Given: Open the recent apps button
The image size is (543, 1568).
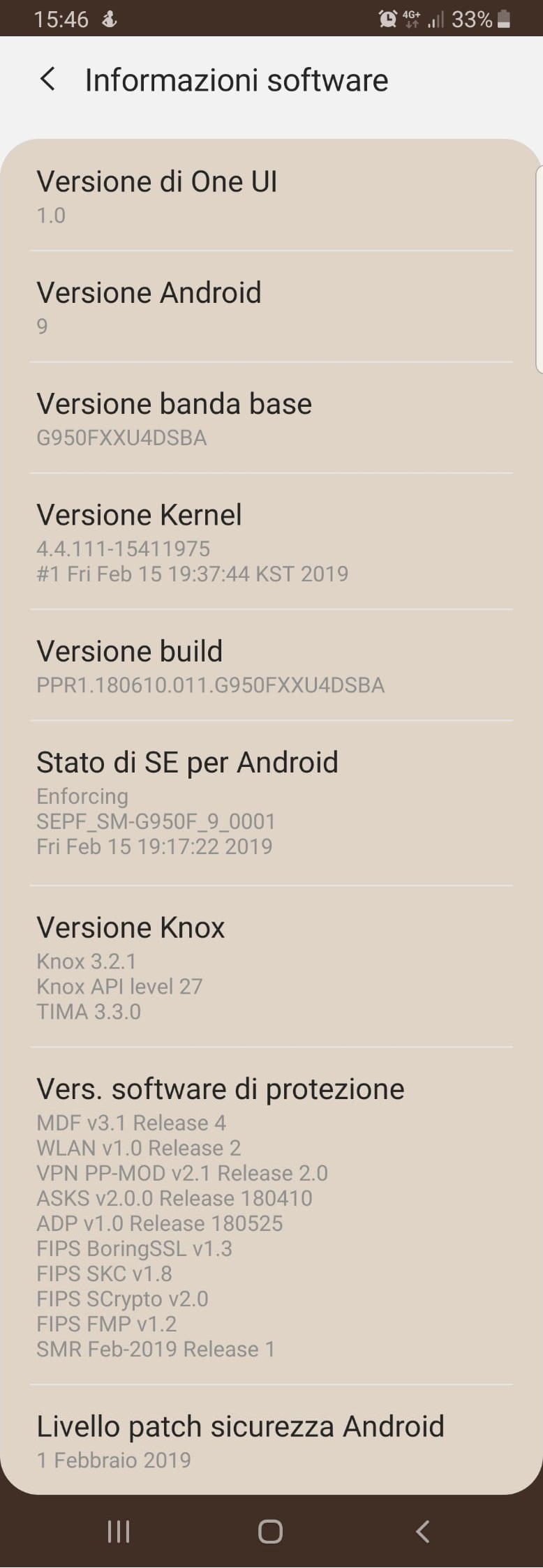Looking at the screenshot, I should pos(119,1531).
